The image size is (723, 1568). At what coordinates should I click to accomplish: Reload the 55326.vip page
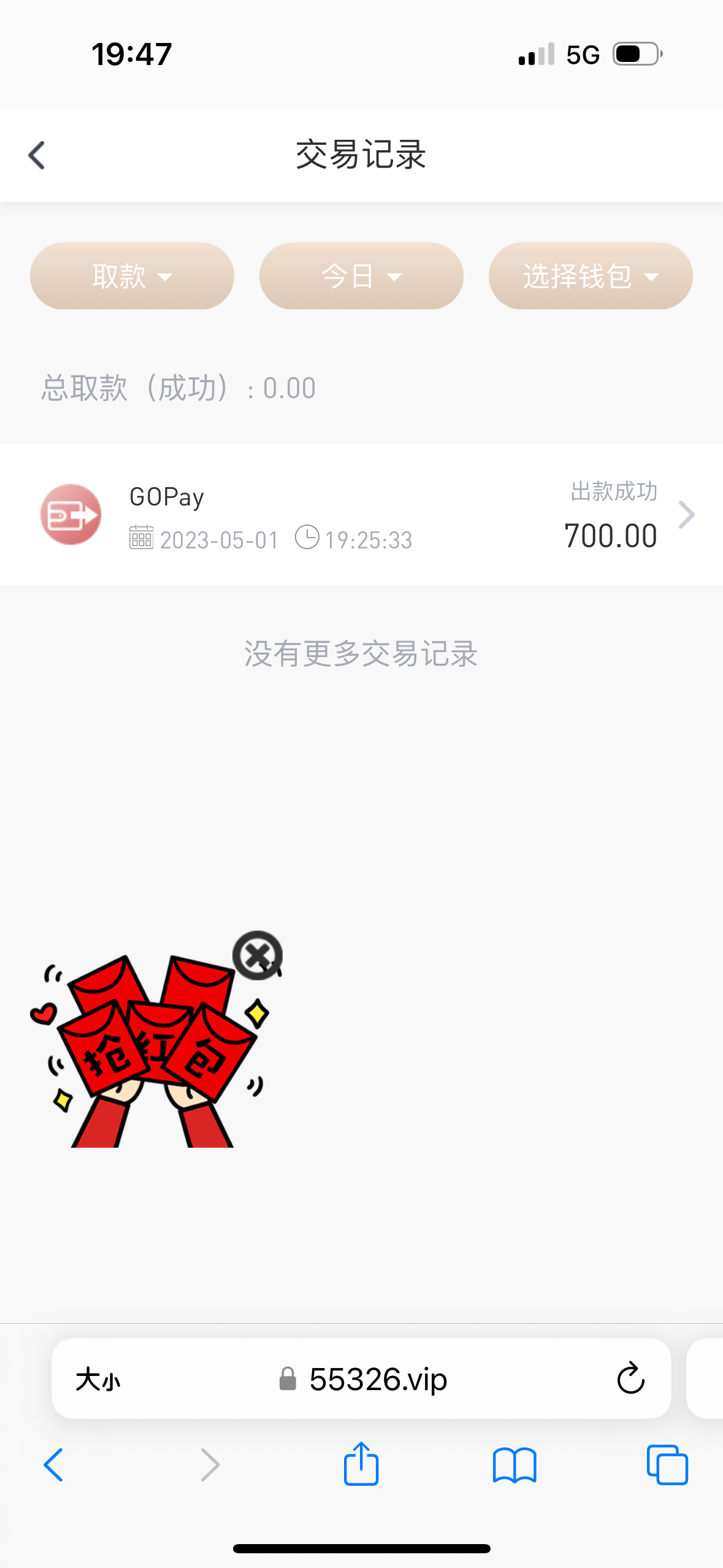pos(630,1379)
